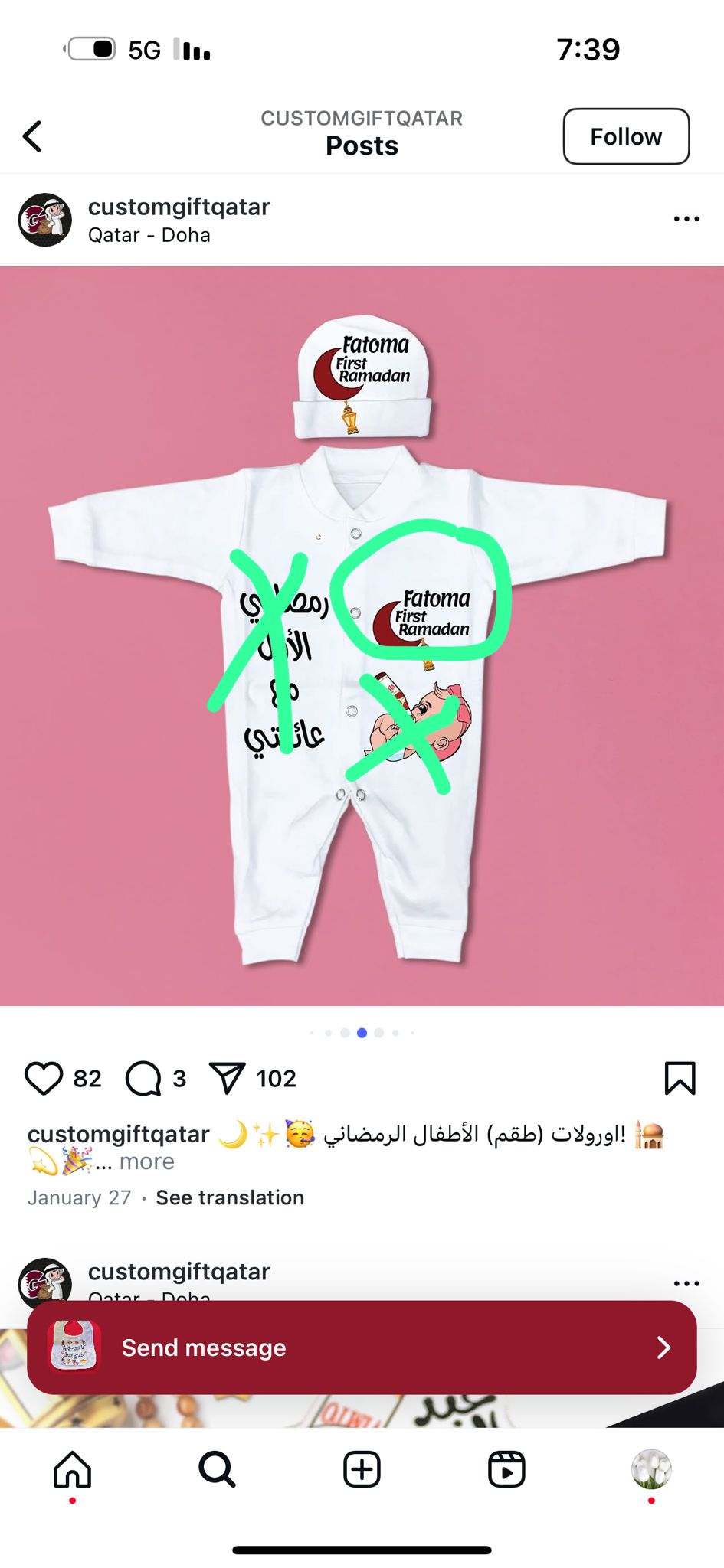Share the onesie post
The width and height of the screenshot is (724, 1568).
[x=227, y=1078]
